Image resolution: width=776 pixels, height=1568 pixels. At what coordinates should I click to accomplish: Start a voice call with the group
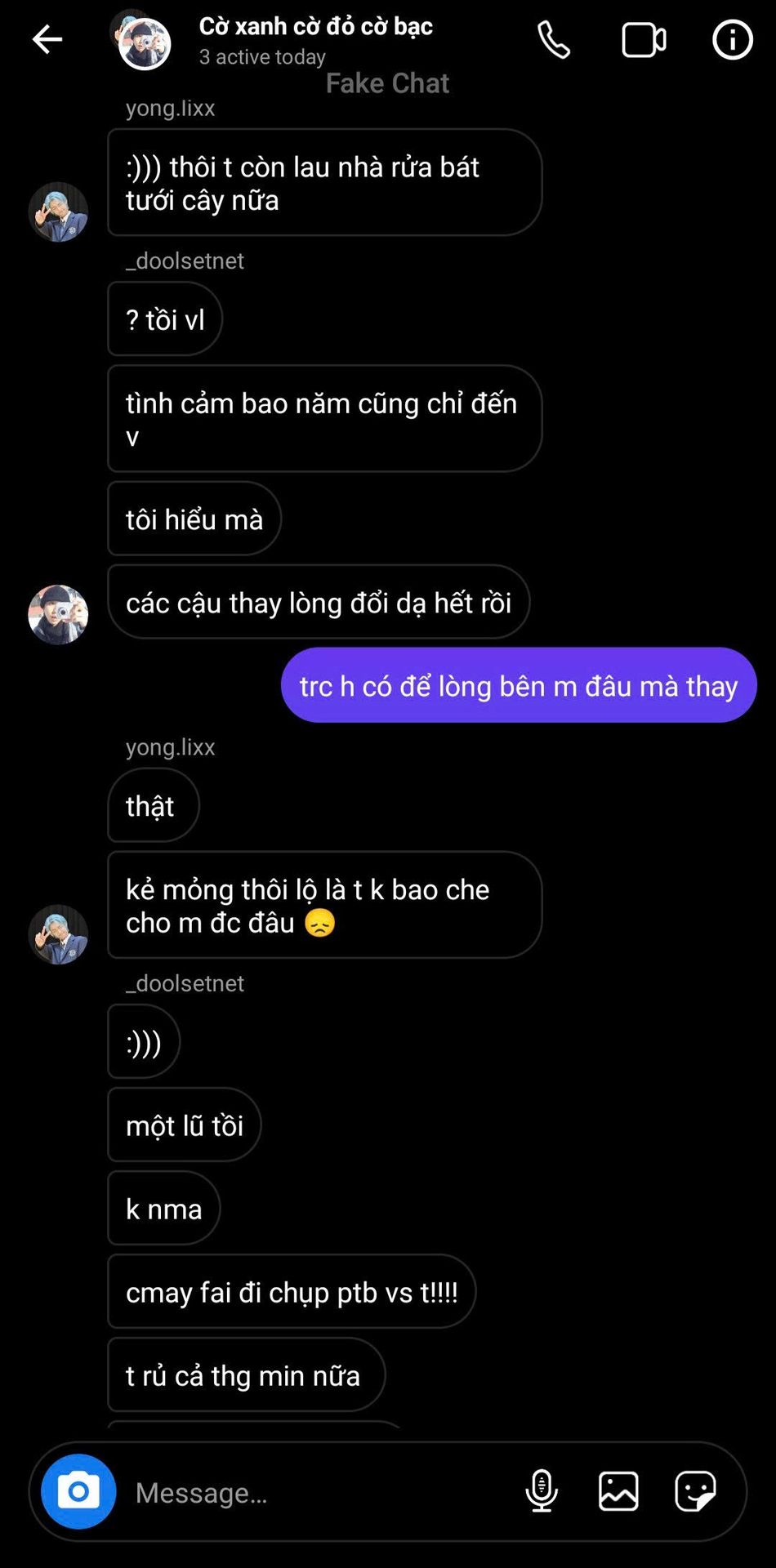pos(554,39)
